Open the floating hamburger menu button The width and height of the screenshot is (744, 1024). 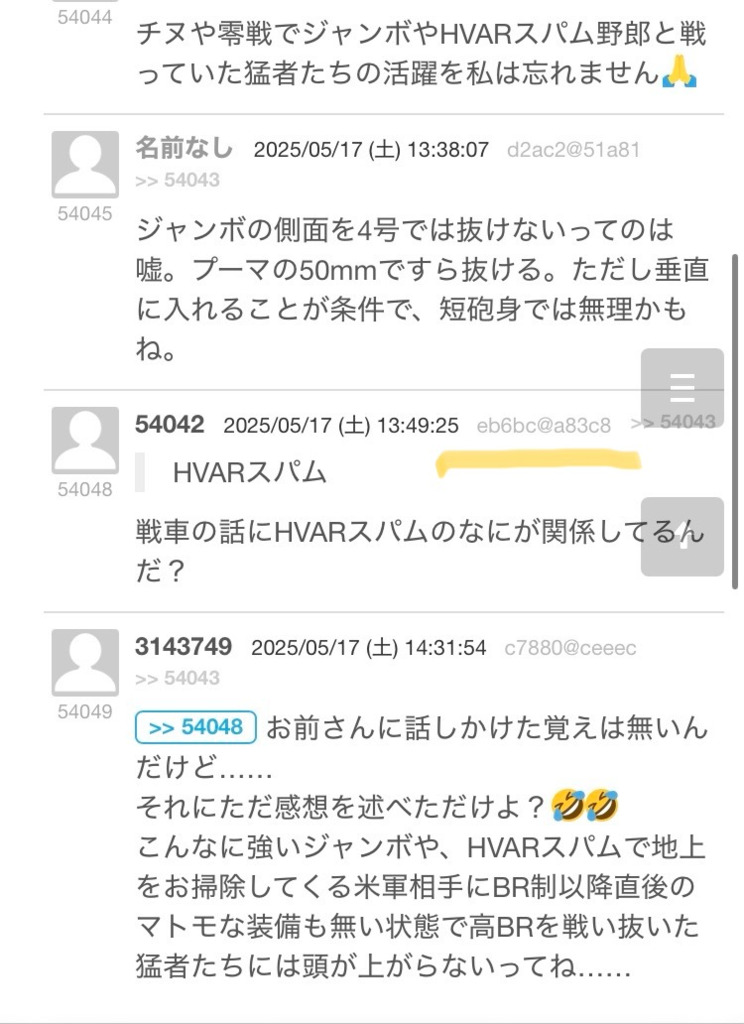[x=682, y=387]
